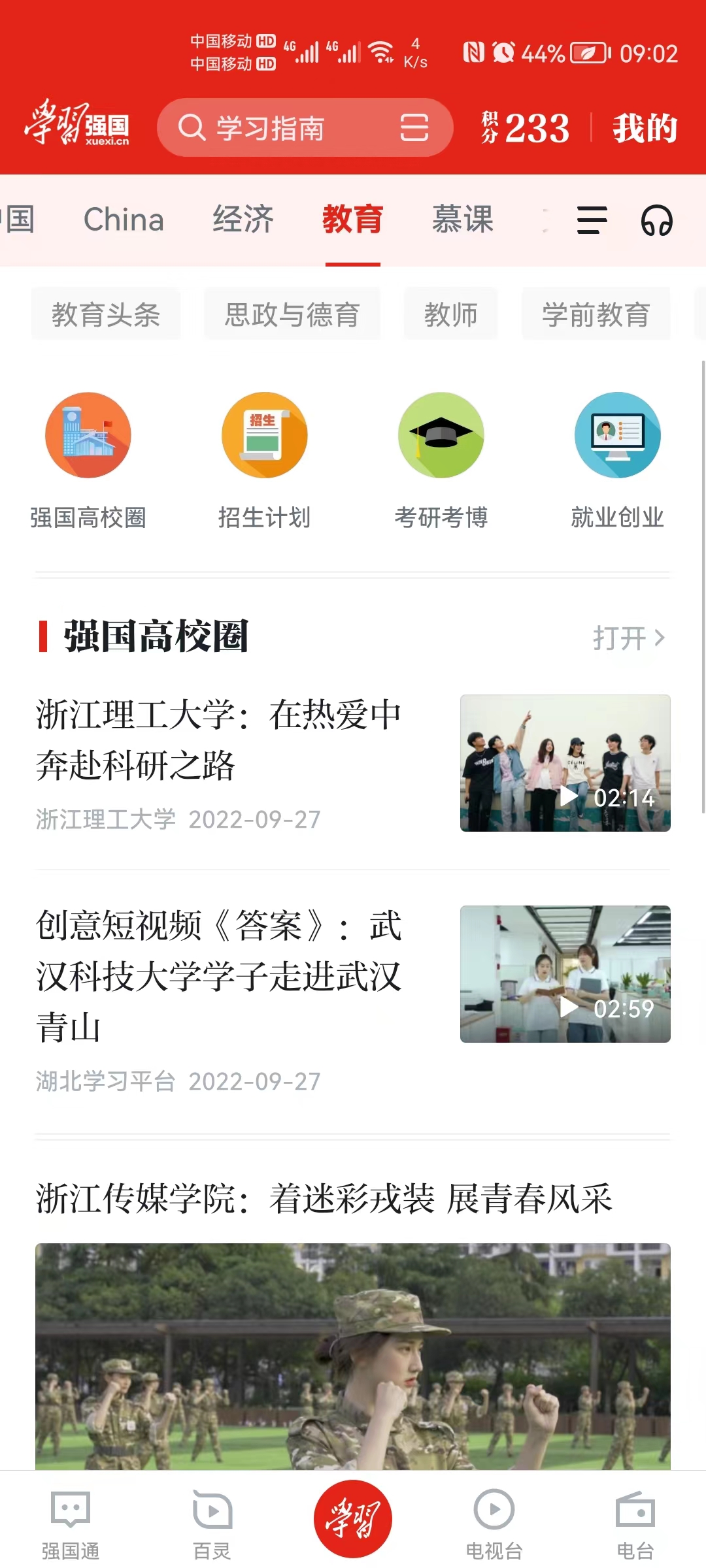Open 招生计划 shortcut
Screen dimensions: 706x1568
[x=265, y=461]
